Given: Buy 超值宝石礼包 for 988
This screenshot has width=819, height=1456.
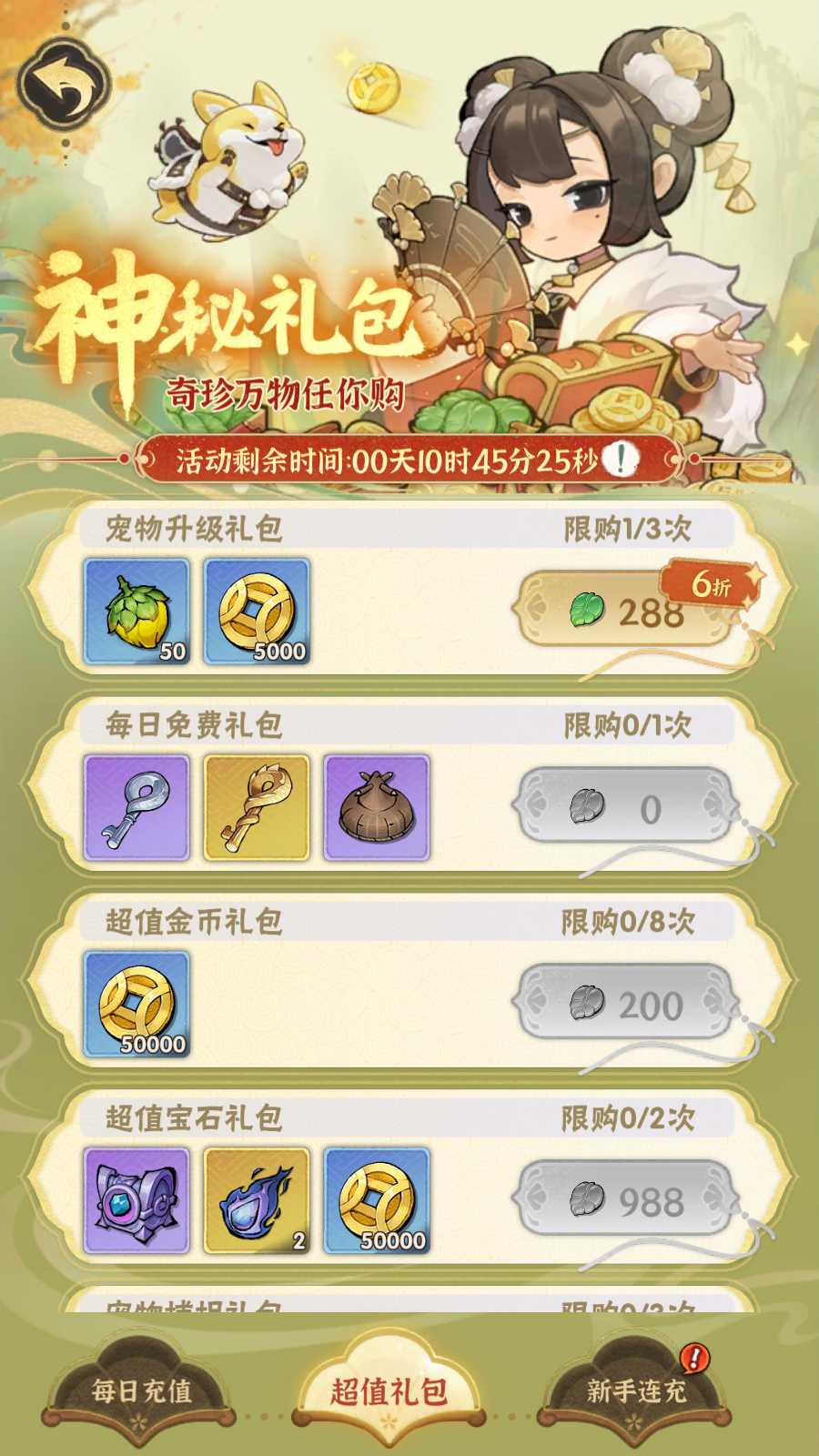Looking at the screenshot, I should pyautogui.click(x=626, y=1201).
